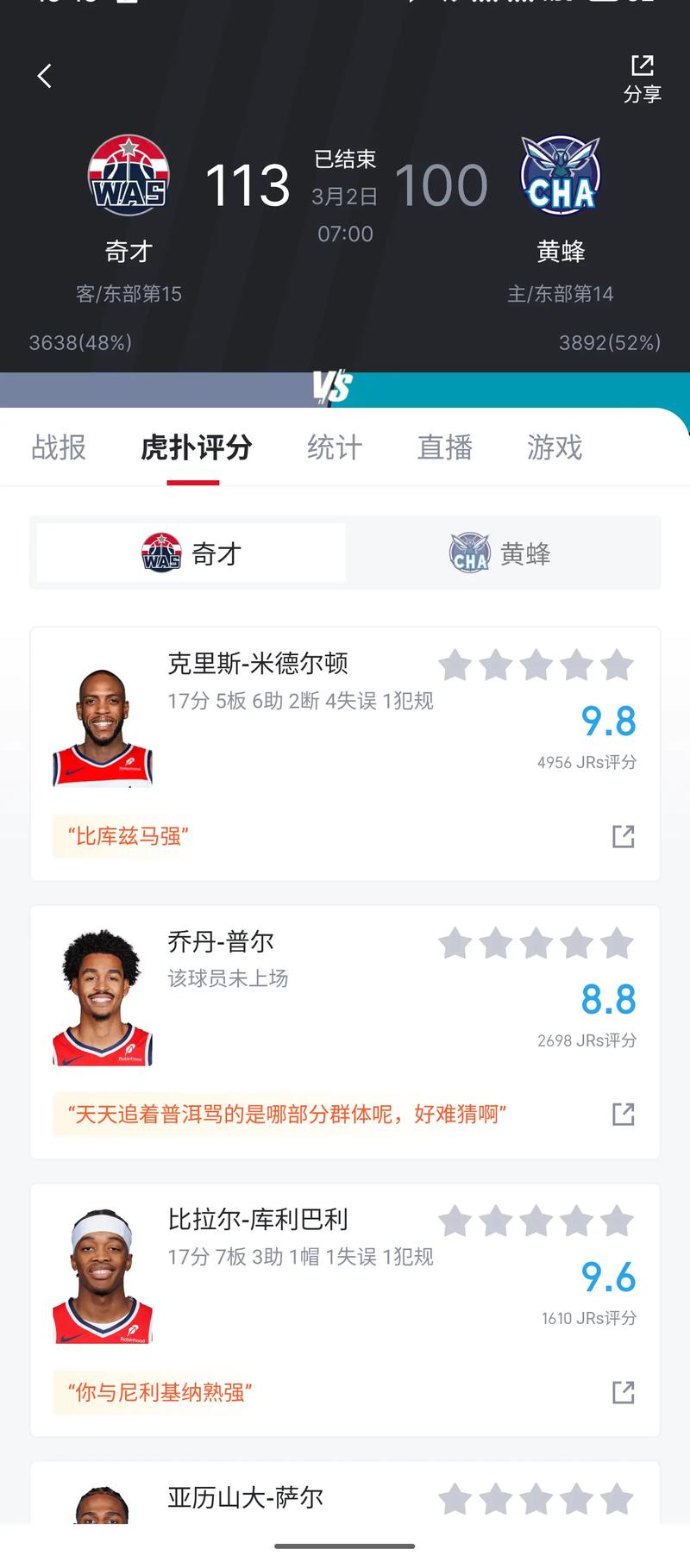Tap the export icon on 克里斯-米德尔顿's comment
The height and width of the screenshot is (1568, 690).
[x=623, y=836]
